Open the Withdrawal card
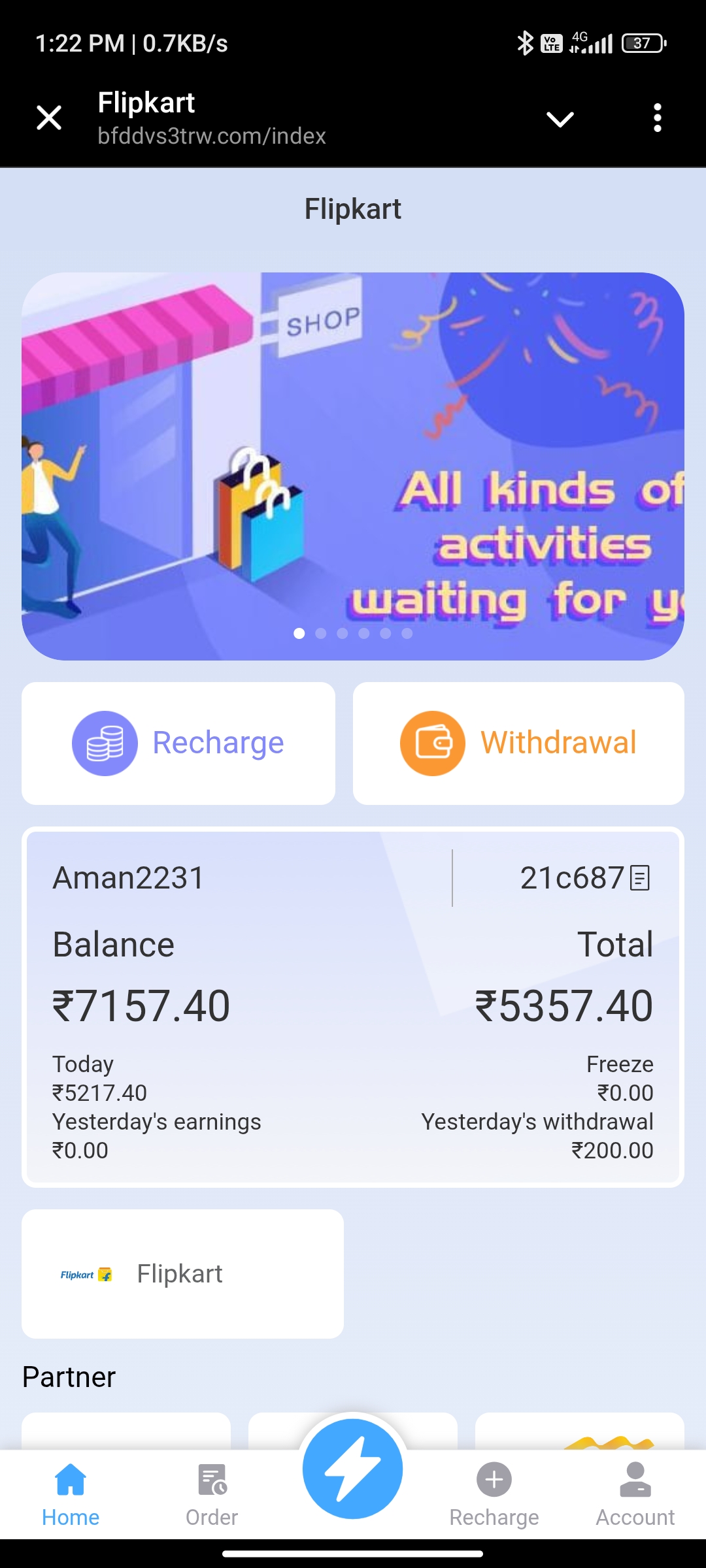Image resolution: width=706 pixels, height=1568 pixels. click(518, 743)
